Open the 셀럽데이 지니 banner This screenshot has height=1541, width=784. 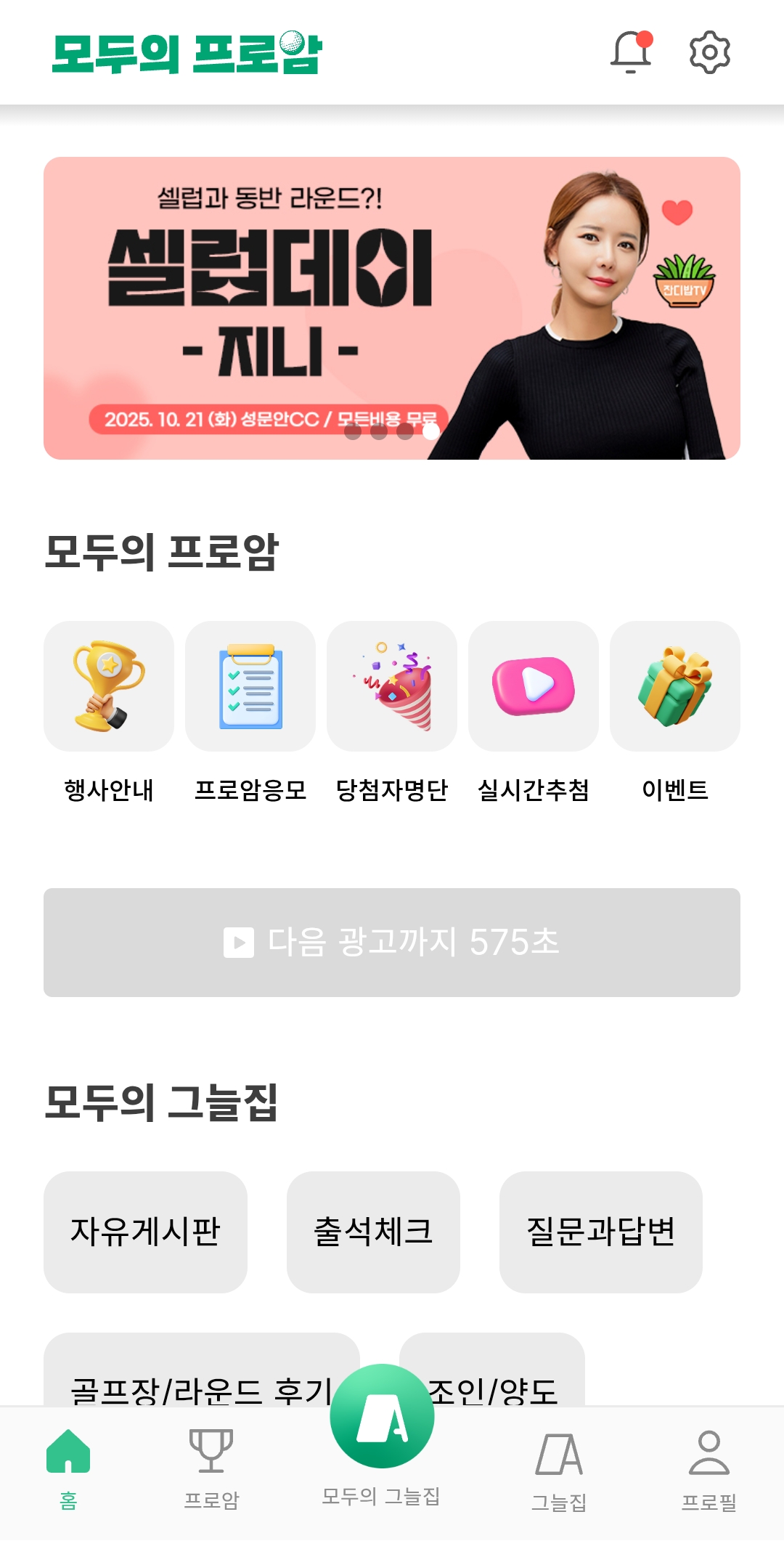tap(392, 308)
